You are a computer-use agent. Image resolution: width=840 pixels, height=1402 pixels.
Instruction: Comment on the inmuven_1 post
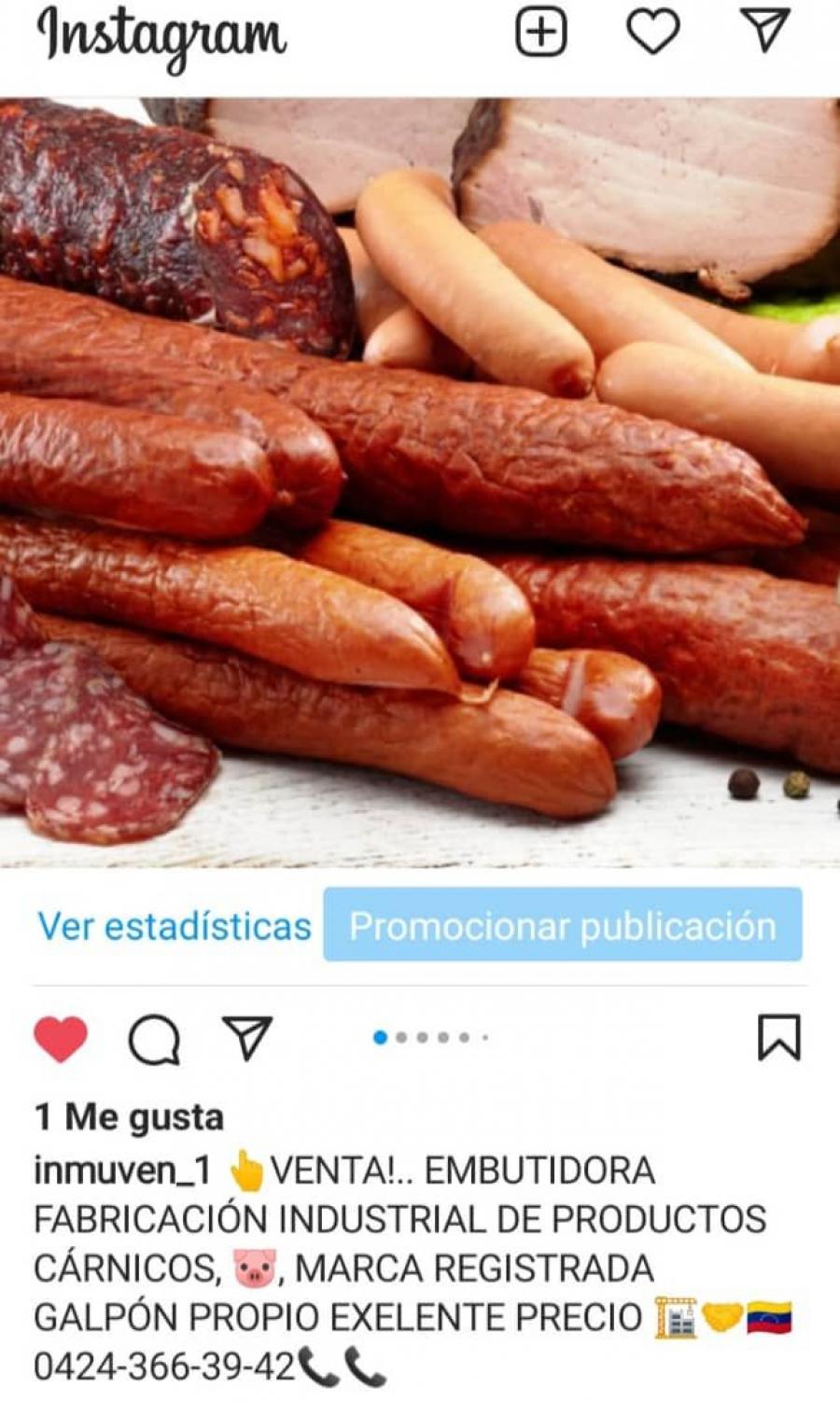click(x=154, y=1039)
